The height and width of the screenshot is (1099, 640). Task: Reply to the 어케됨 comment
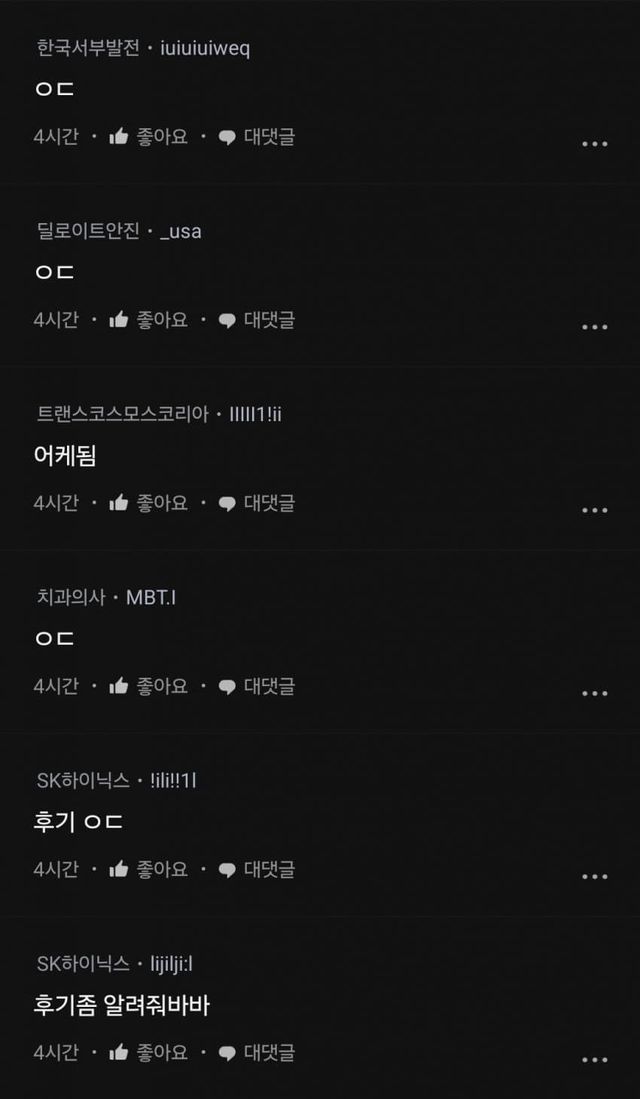tap(257, 503)
